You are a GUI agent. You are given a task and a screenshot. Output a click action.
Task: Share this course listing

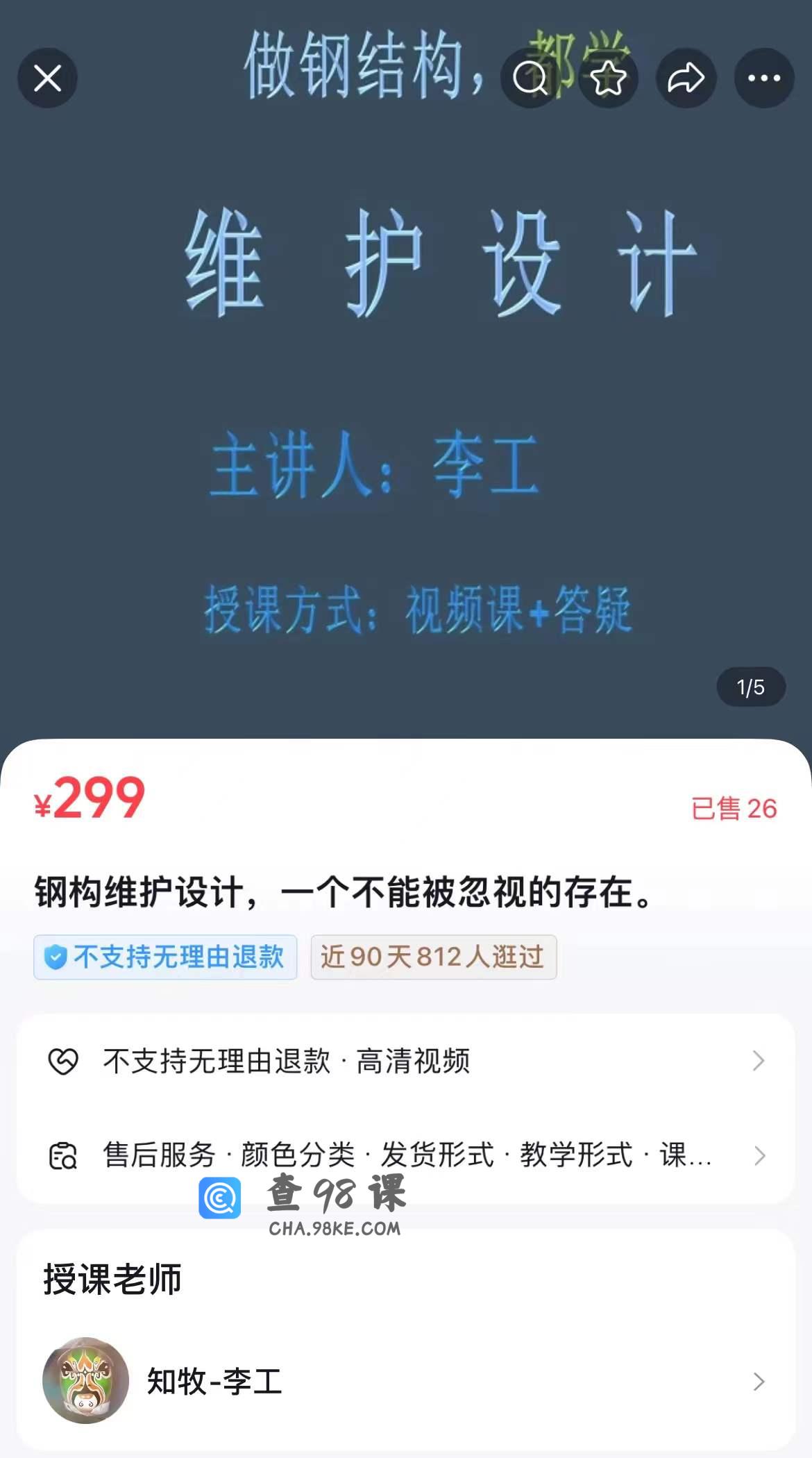(686, 78)
